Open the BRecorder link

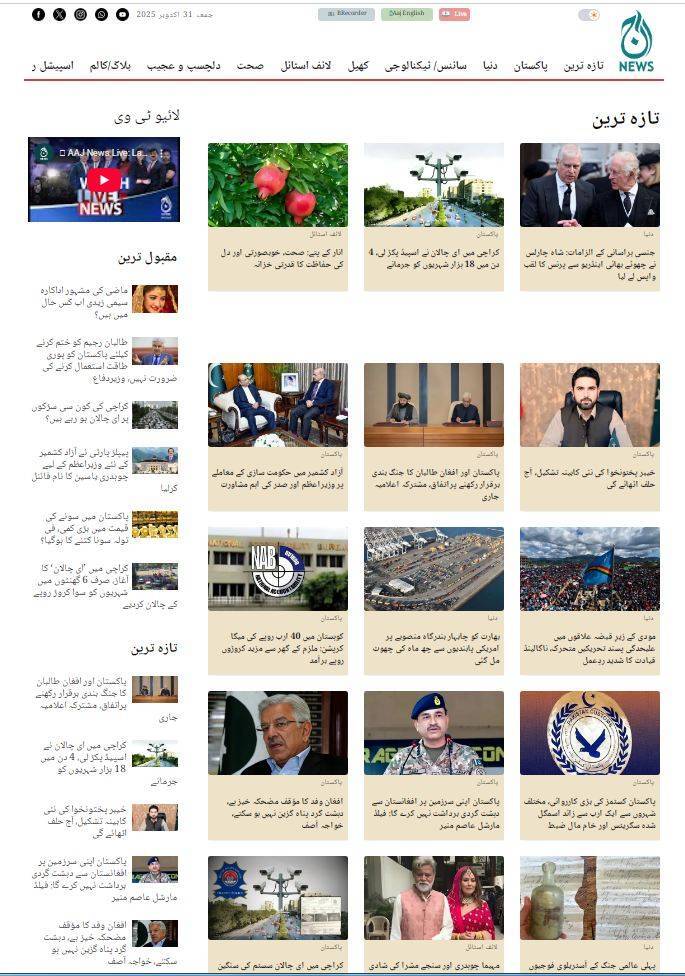coord(346,15)
